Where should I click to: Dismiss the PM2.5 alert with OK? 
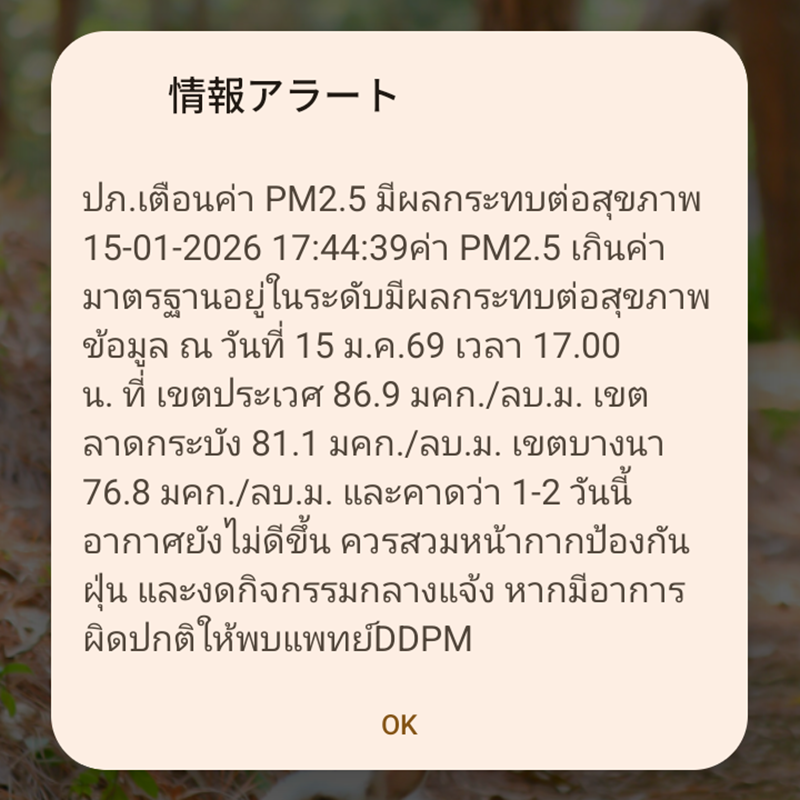click(399, 725)
